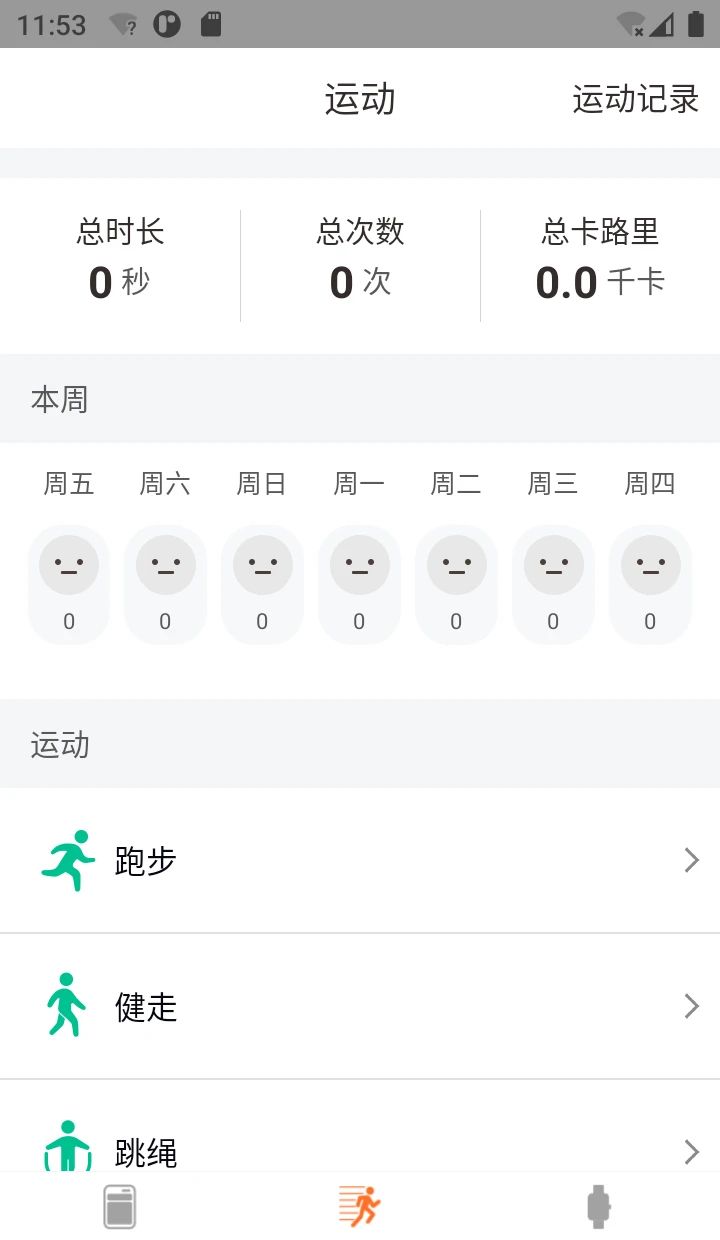Switch to the watch device tab
Viewport: 720px width, 1240px height.
[x=599, y=1207]
